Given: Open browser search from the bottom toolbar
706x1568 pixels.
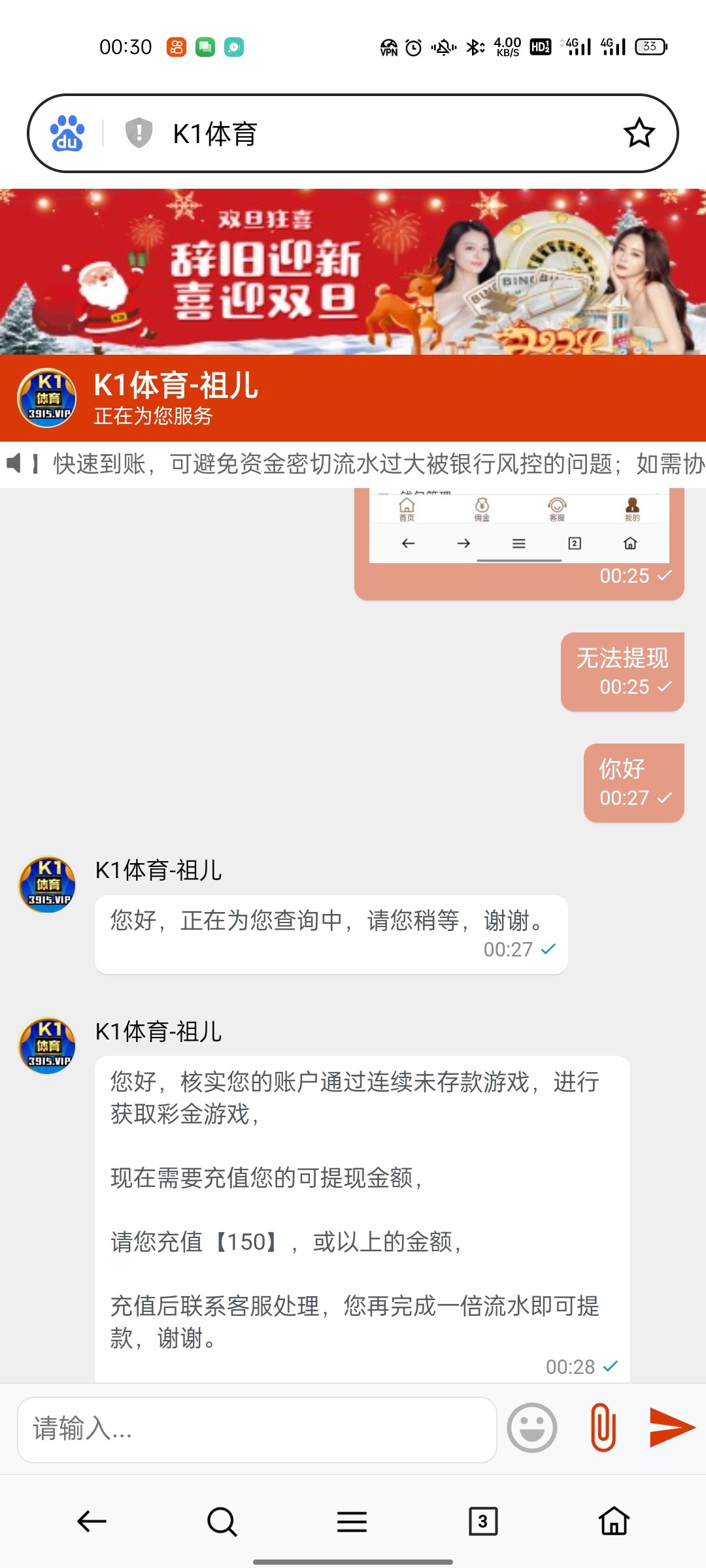Looking at the screenshot, I should 222,1522.
